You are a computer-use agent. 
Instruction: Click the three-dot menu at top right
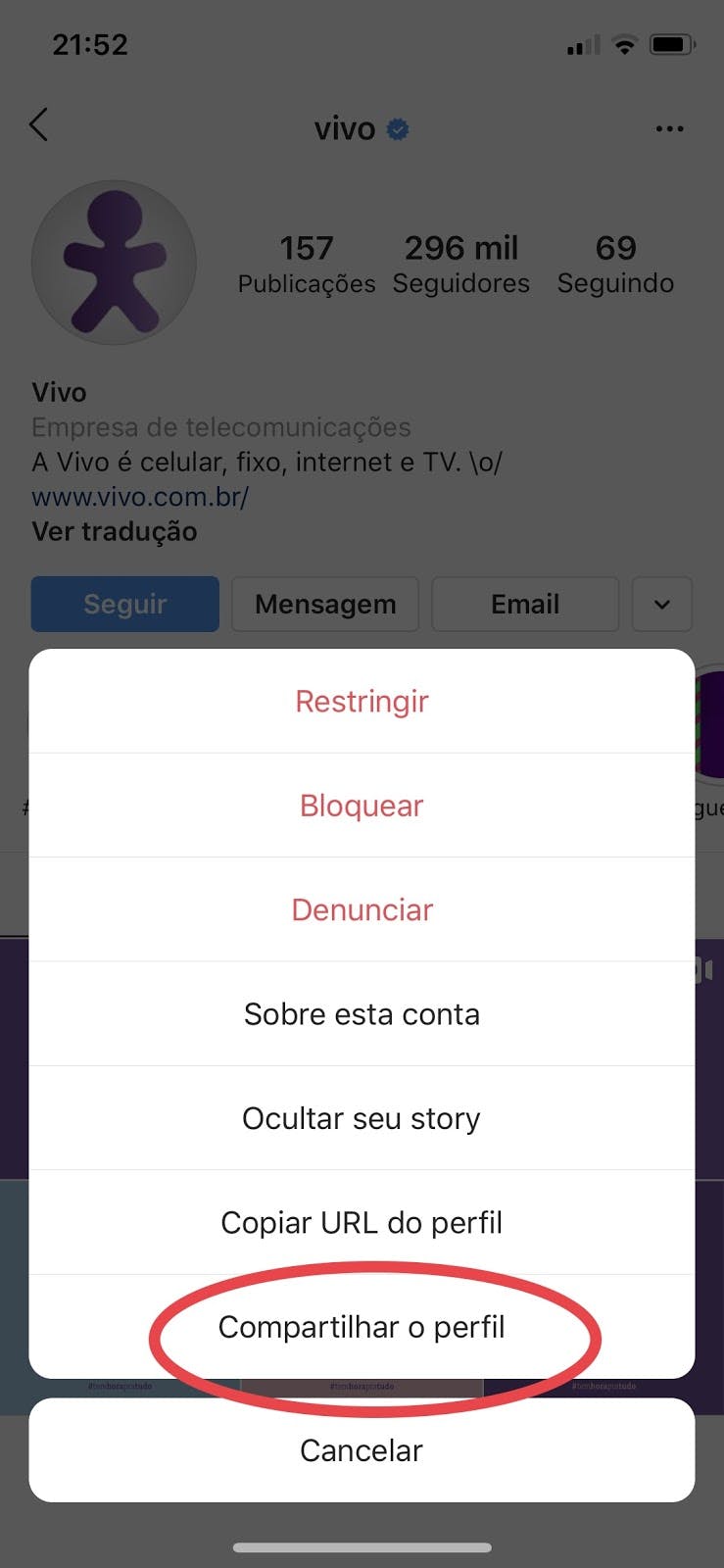tap(670, 128)
